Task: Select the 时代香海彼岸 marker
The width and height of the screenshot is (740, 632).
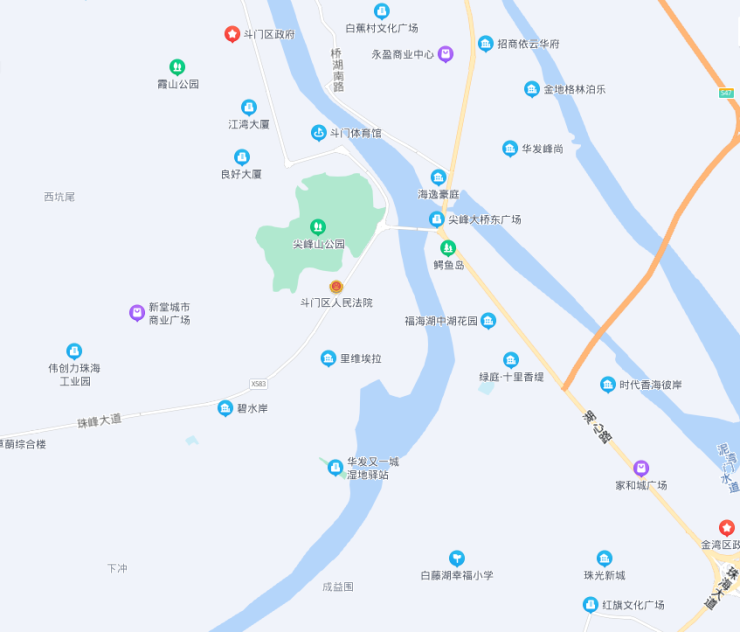Action: (x=607, y=385)
